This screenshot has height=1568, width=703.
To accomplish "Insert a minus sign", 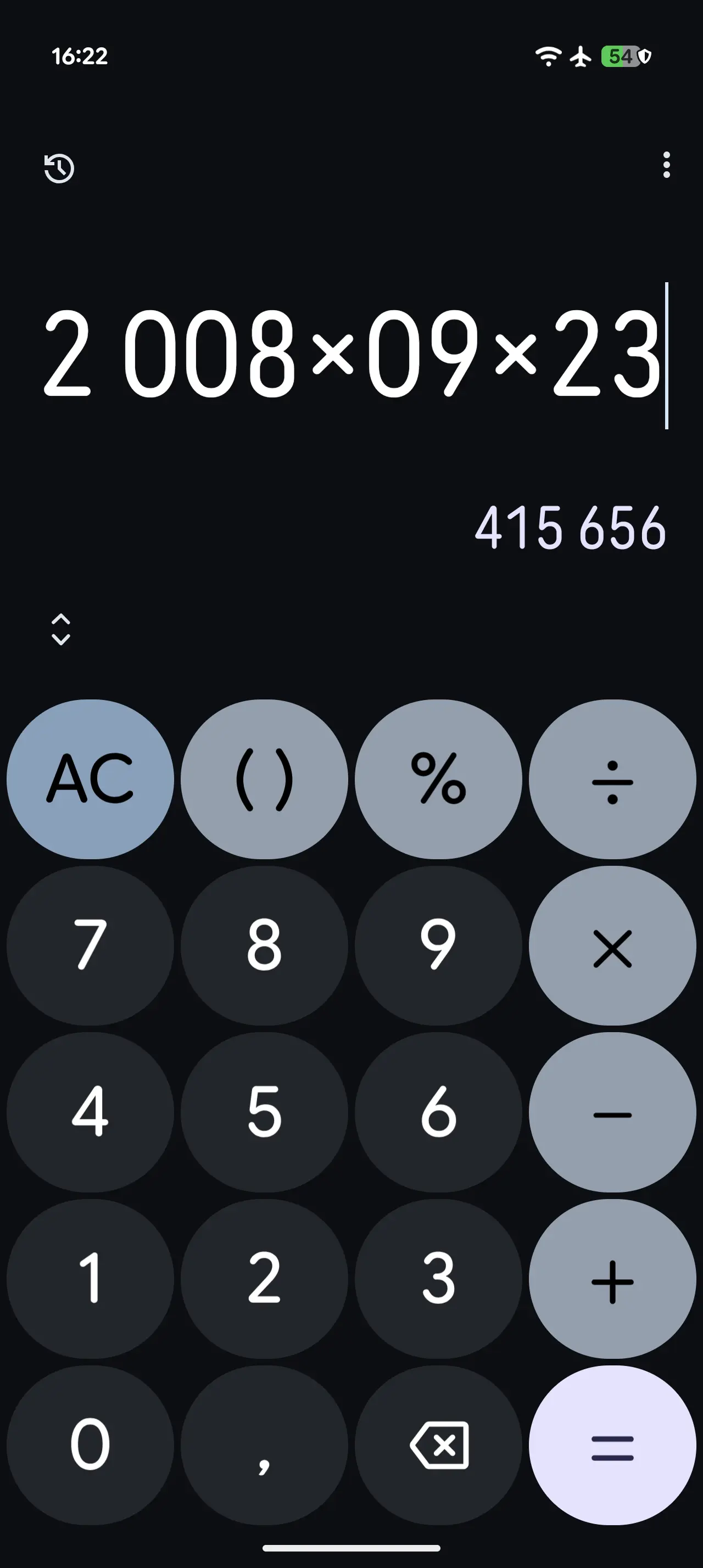I will (x=612, y=1114).
